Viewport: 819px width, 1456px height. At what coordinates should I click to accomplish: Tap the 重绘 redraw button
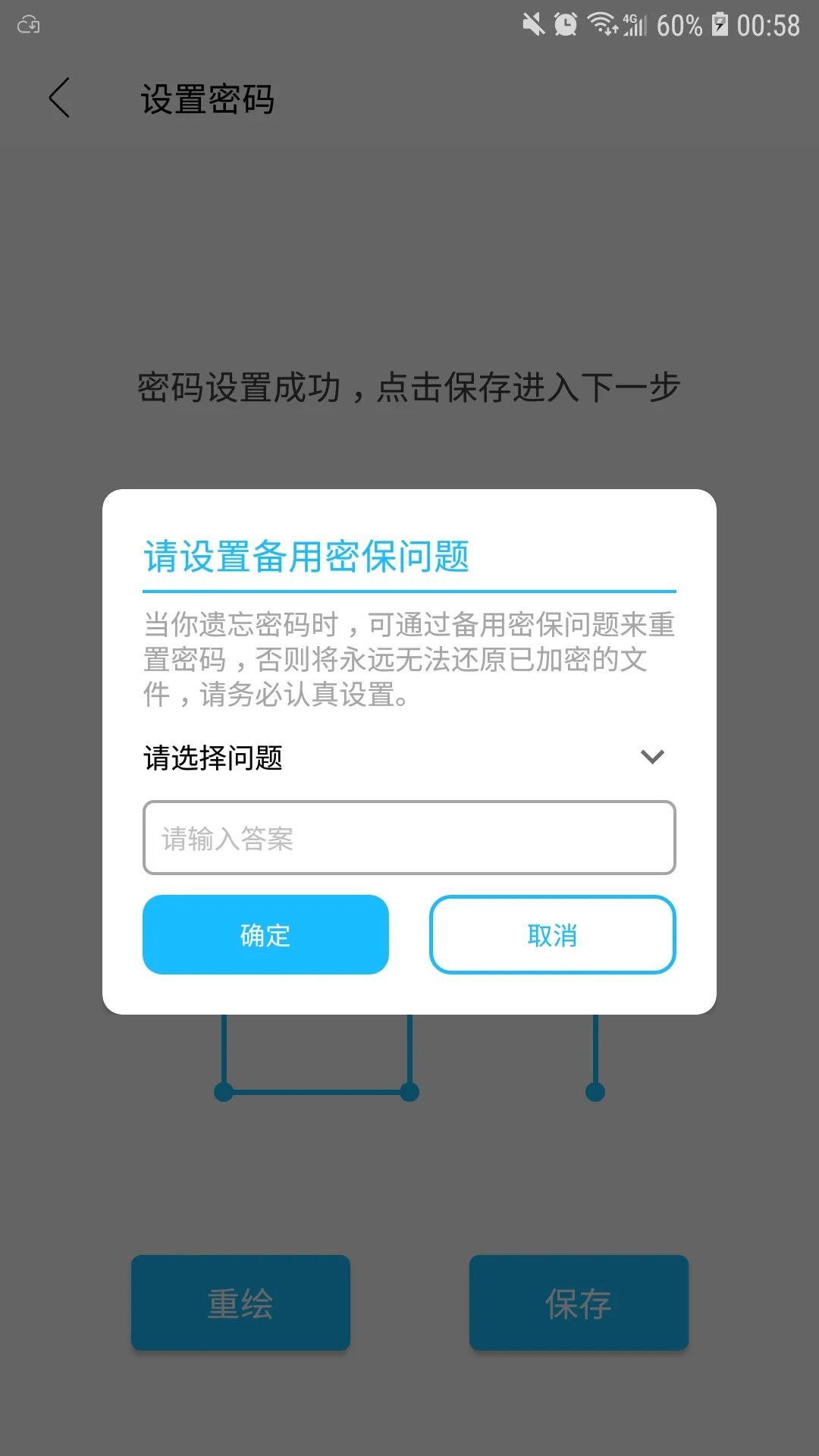pyautogui.click(x=240, y=1303)
